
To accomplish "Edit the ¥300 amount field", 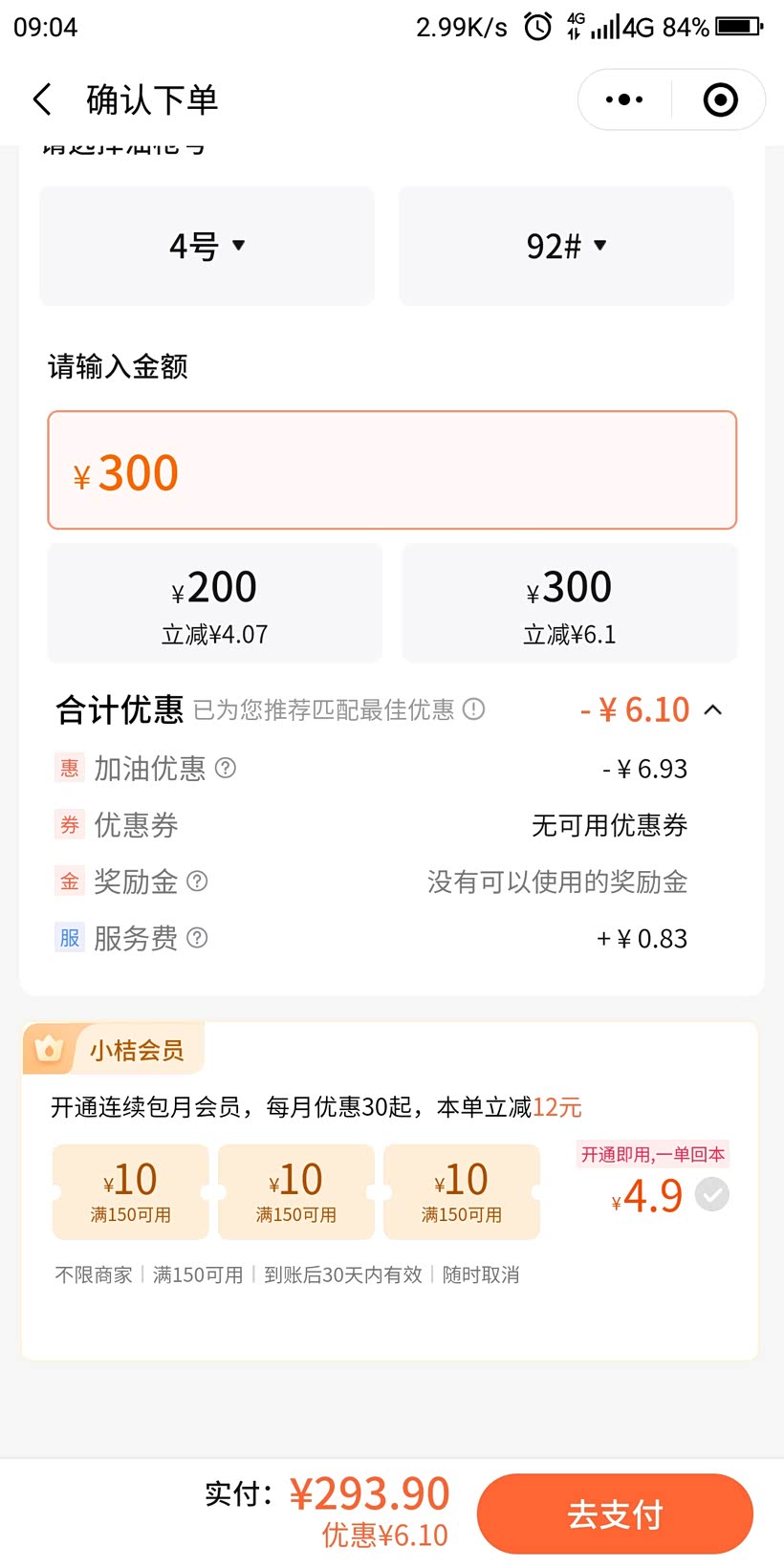I will coord(392,470).
